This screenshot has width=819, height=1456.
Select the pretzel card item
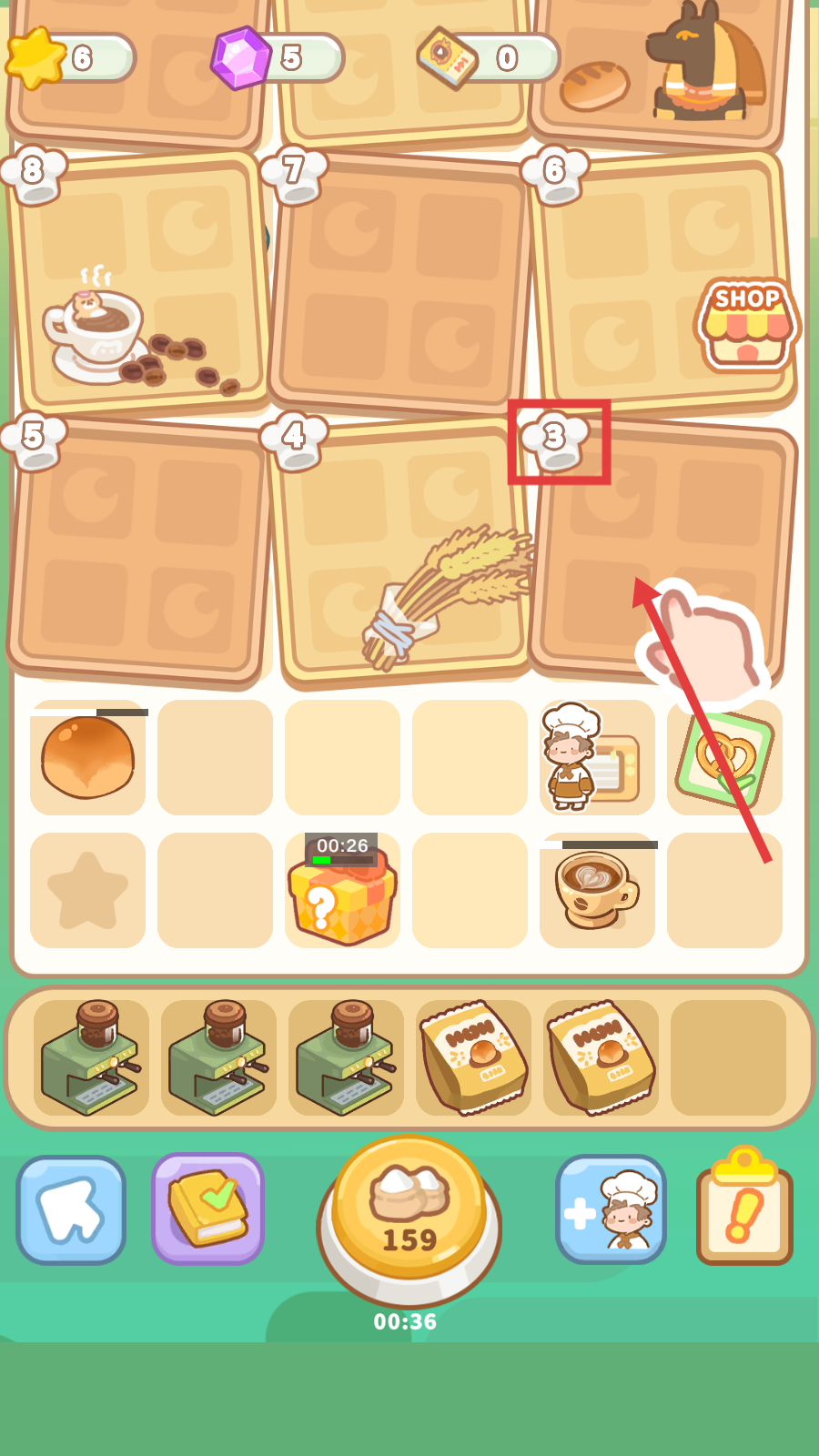coord(725,757)
